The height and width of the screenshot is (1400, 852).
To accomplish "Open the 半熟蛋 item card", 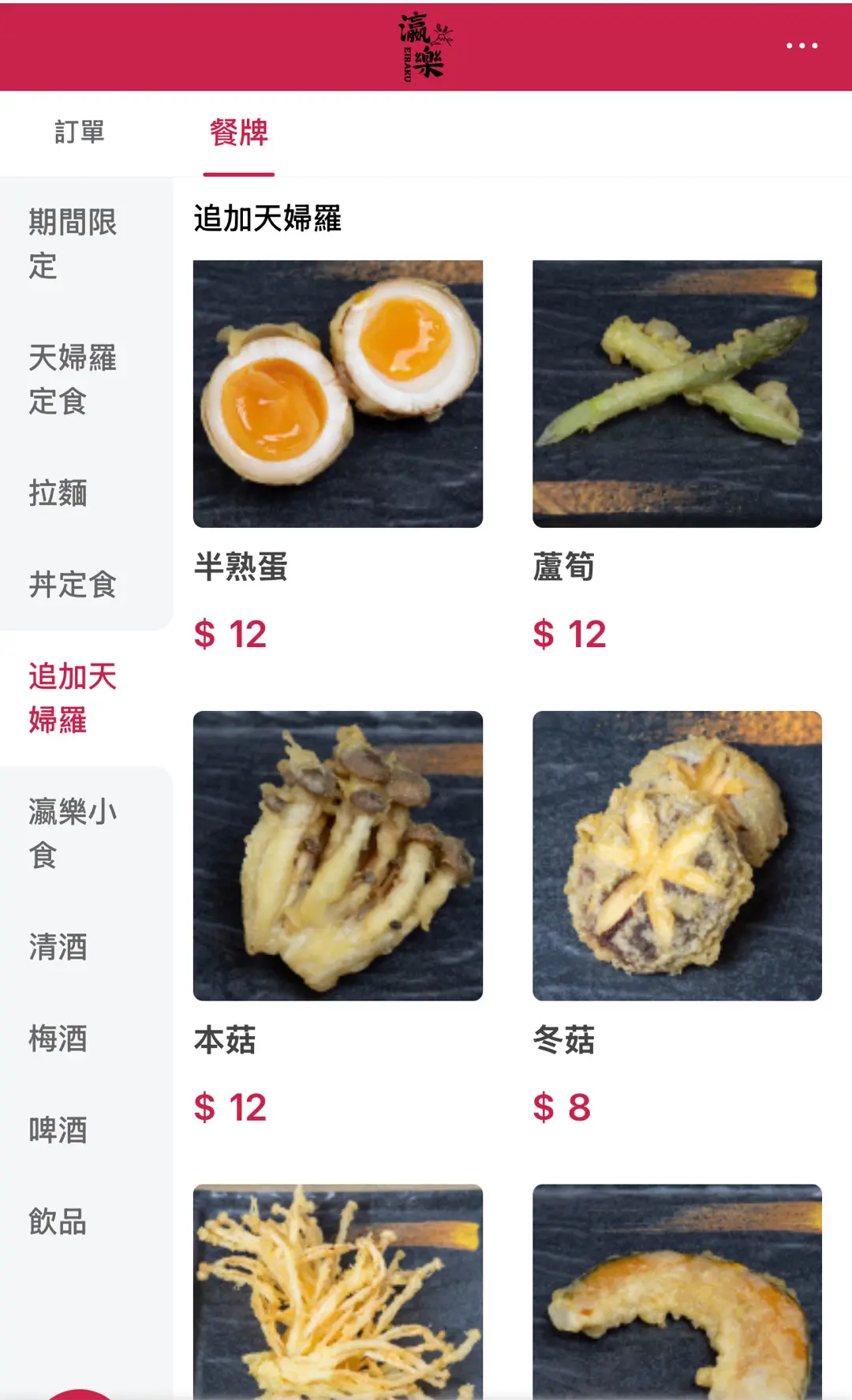I will point(338,394).
